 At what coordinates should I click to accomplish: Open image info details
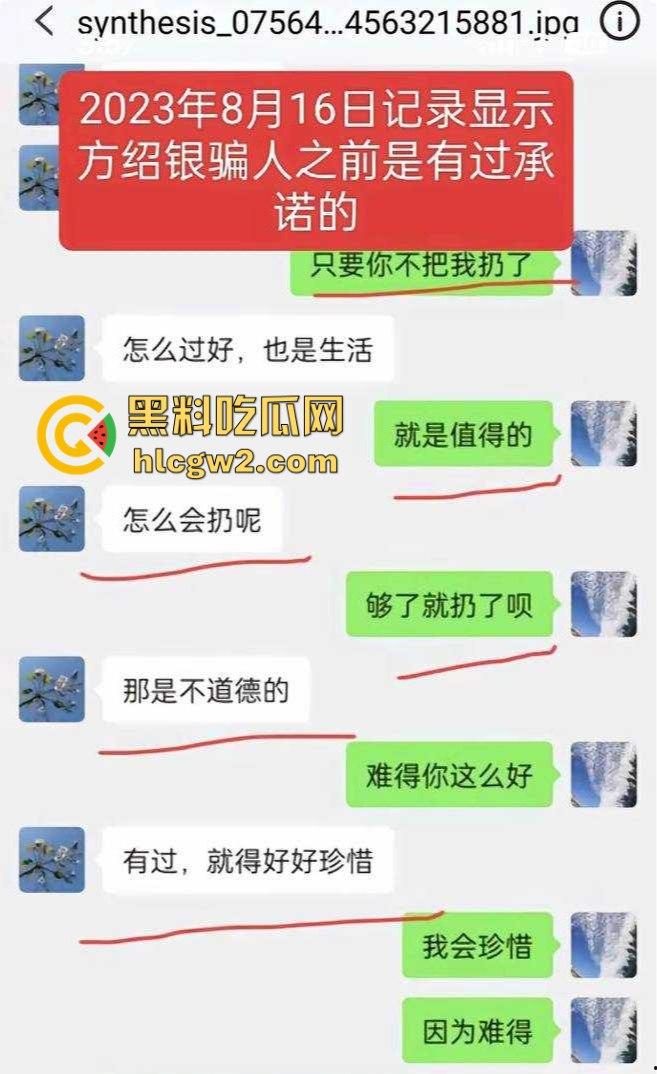(622, 21)
